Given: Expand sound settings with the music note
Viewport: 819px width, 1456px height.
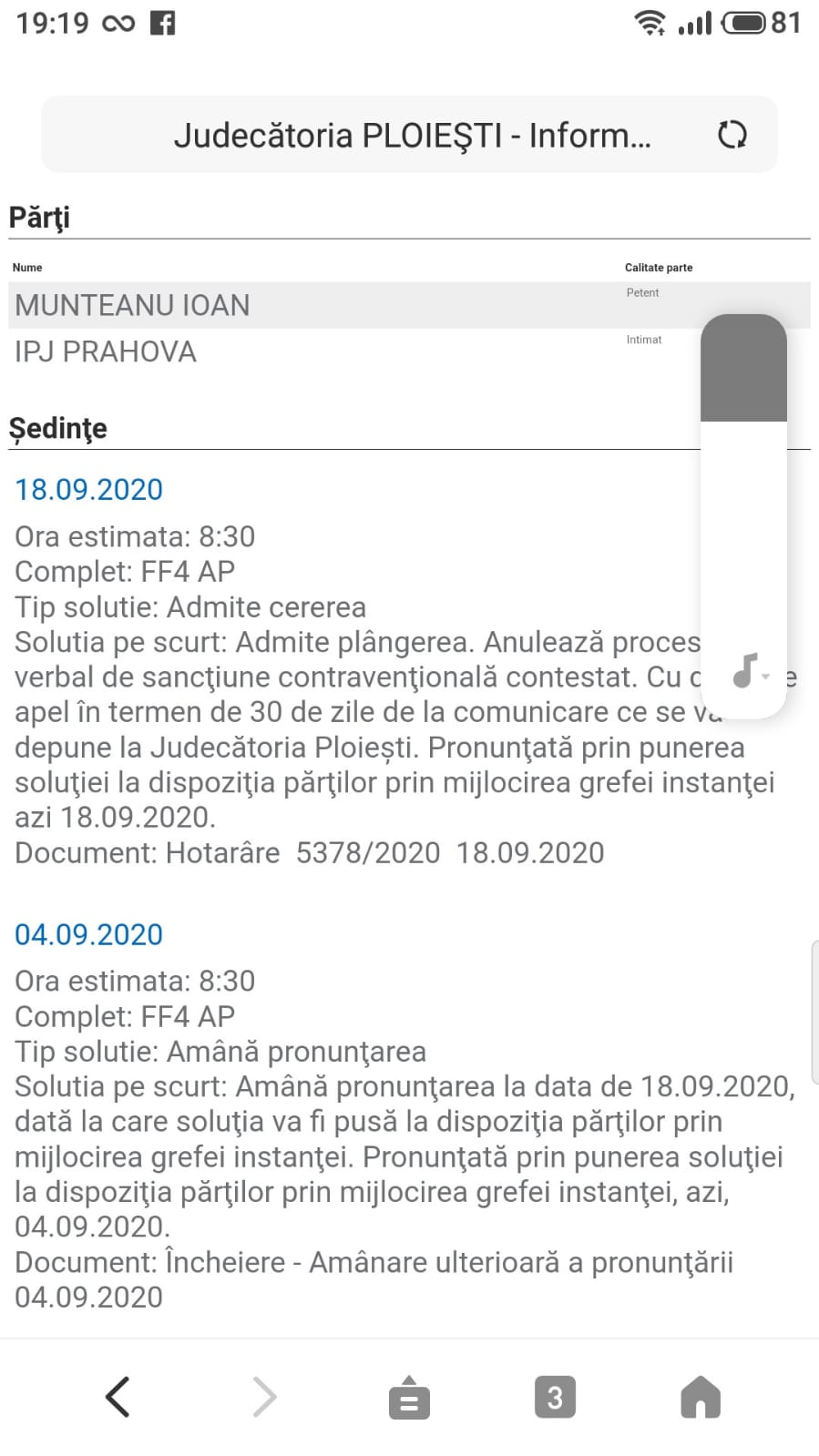Looking at the screenshot, I should [751, 672].
